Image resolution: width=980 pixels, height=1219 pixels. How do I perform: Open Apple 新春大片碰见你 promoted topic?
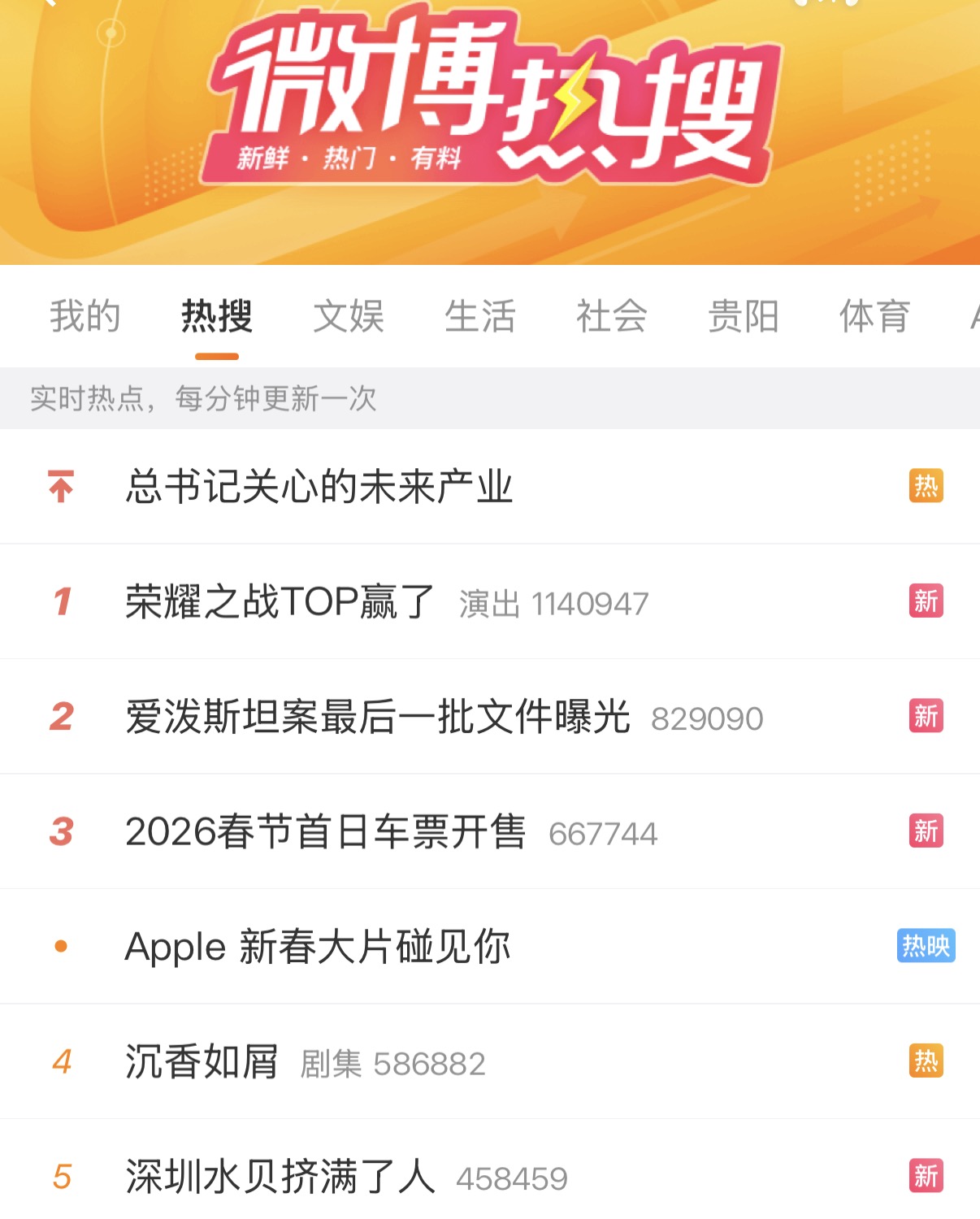318,947
